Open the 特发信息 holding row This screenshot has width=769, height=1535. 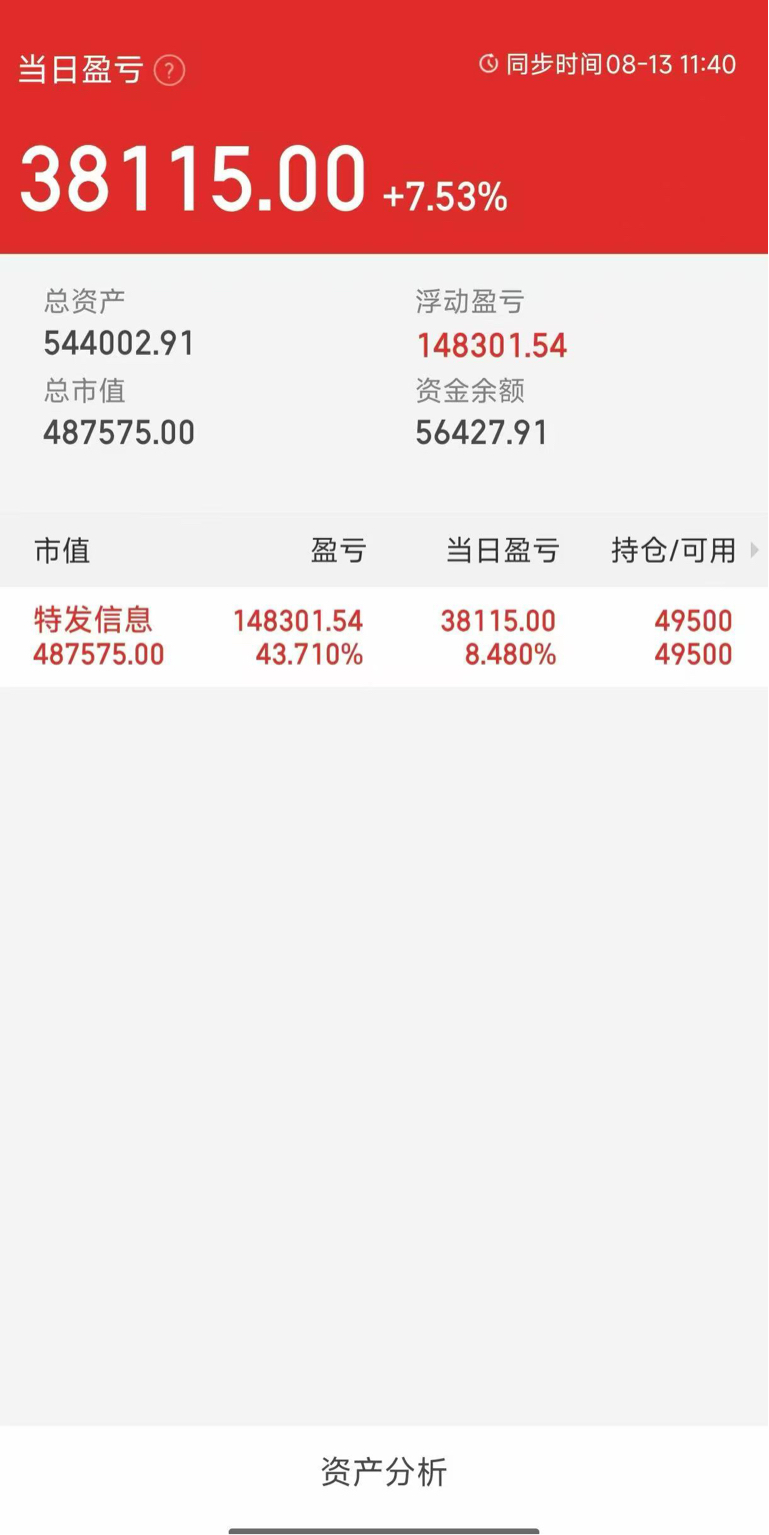(x=384, y=637)
